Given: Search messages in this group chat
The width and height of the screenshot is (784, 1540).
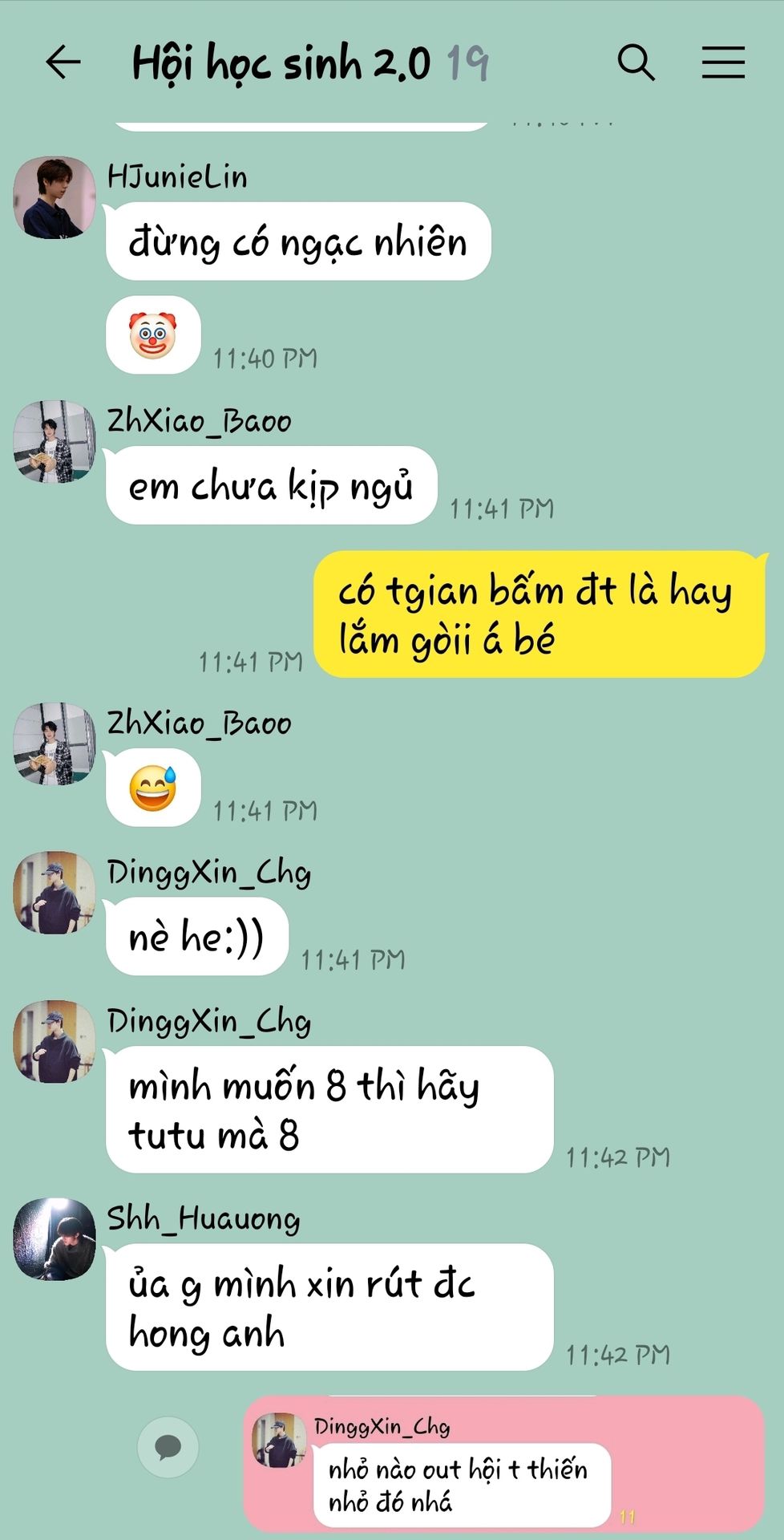Looking at the screenshot, I should 636,63.
